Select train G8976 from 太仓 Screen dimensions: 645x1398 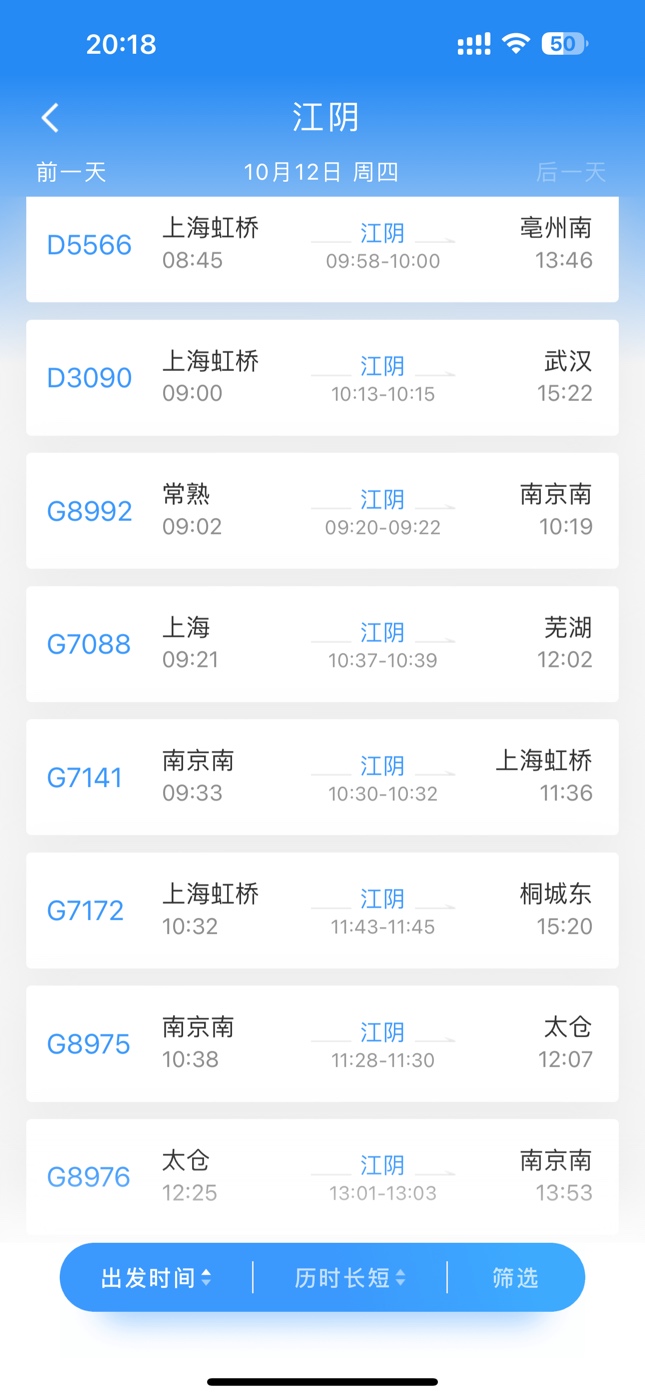coord(322,1176)
